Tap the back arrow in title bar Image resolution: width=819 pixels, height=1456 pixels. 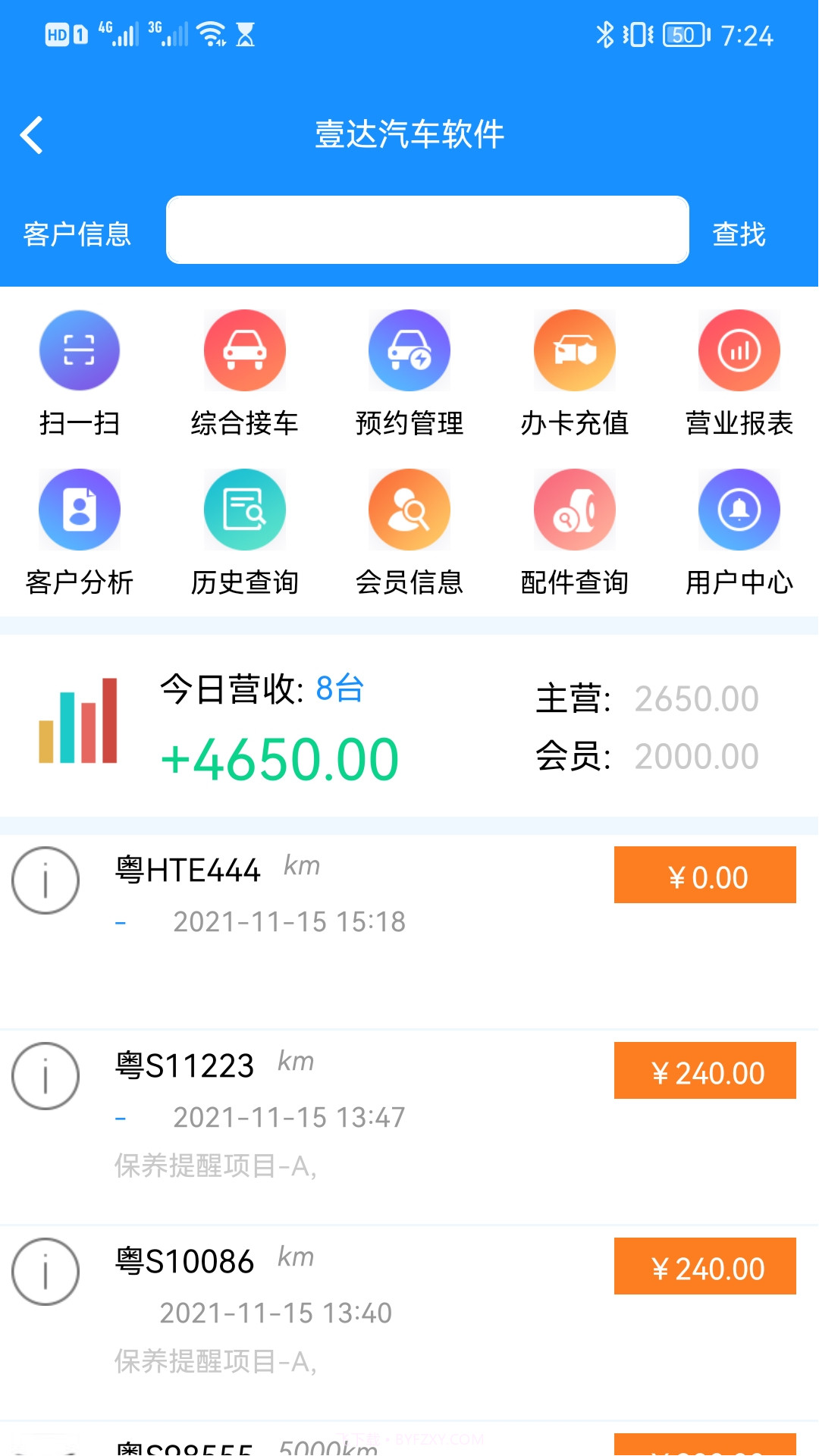[32, 134]
